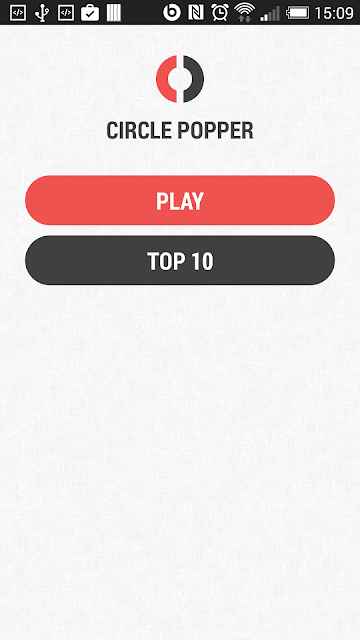360x640 pixels.
Task: Start the game with the PLAY button
Action: pos(180,200)
